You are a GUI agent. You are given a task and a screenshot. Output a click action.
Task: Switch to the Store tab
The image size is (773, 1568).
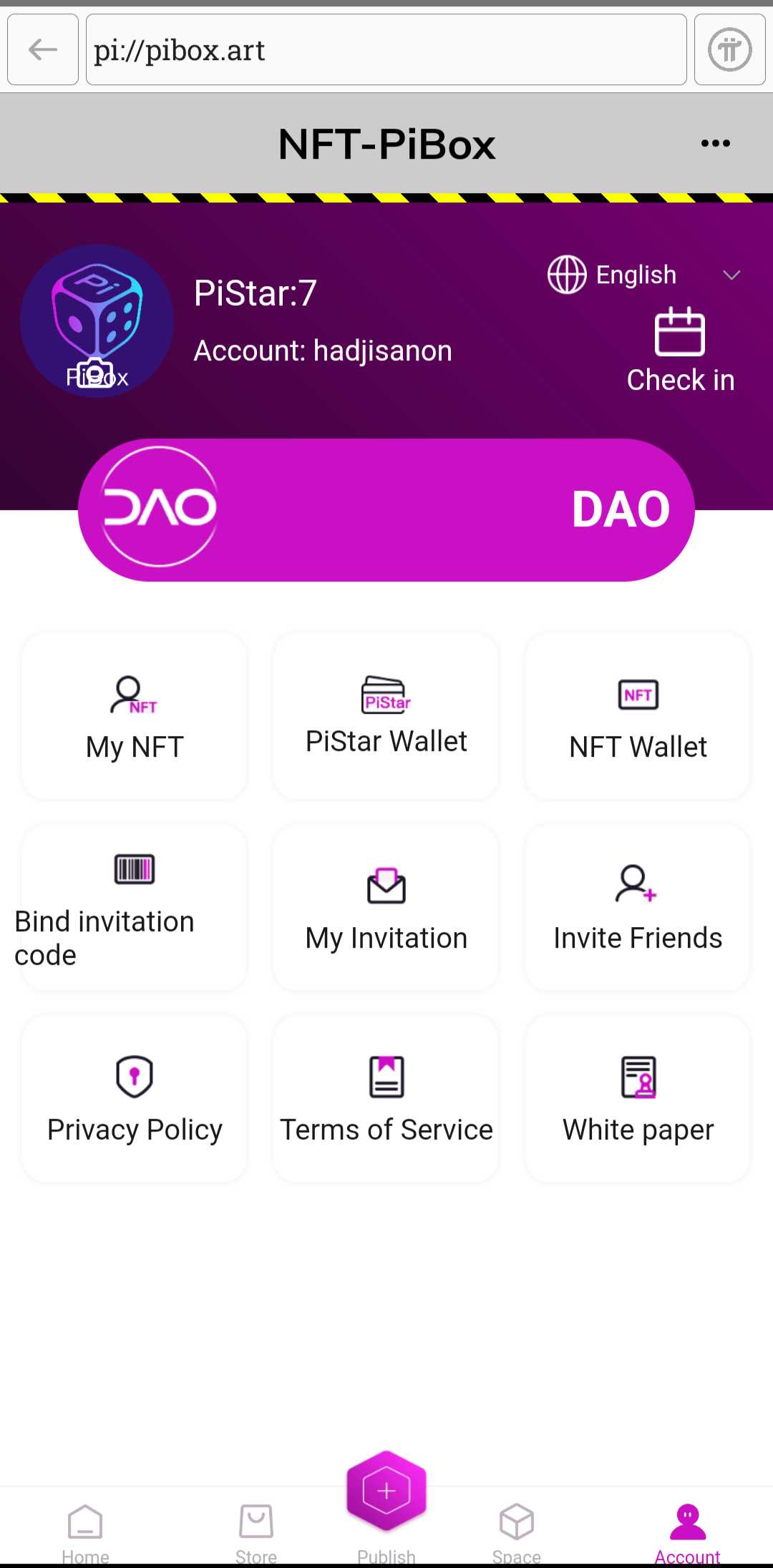tap(256, 1531)
